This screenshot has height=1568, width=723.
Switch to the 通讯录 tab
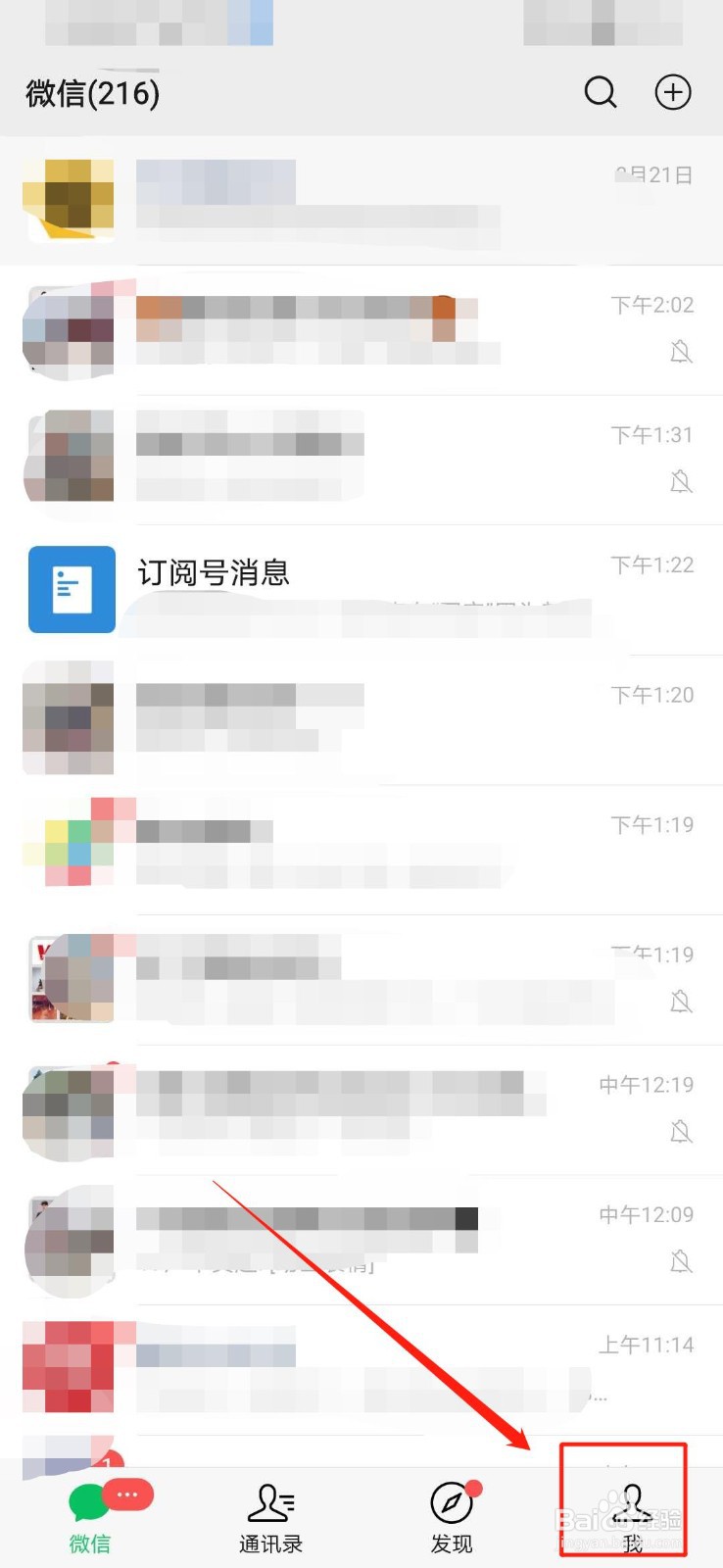click(x=271, y=1514)
